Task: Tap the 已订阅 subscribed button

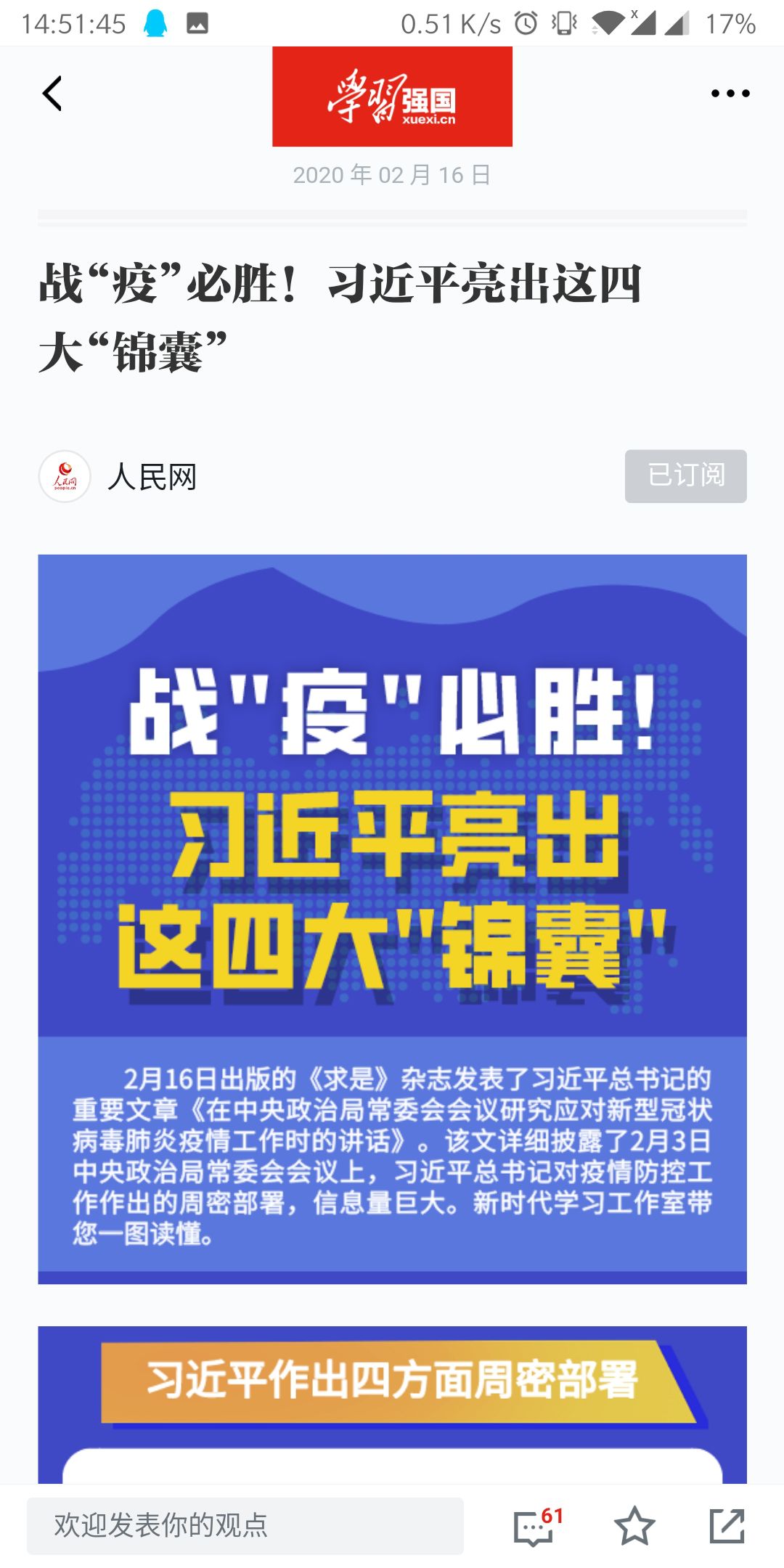Action: click(685, 476)
